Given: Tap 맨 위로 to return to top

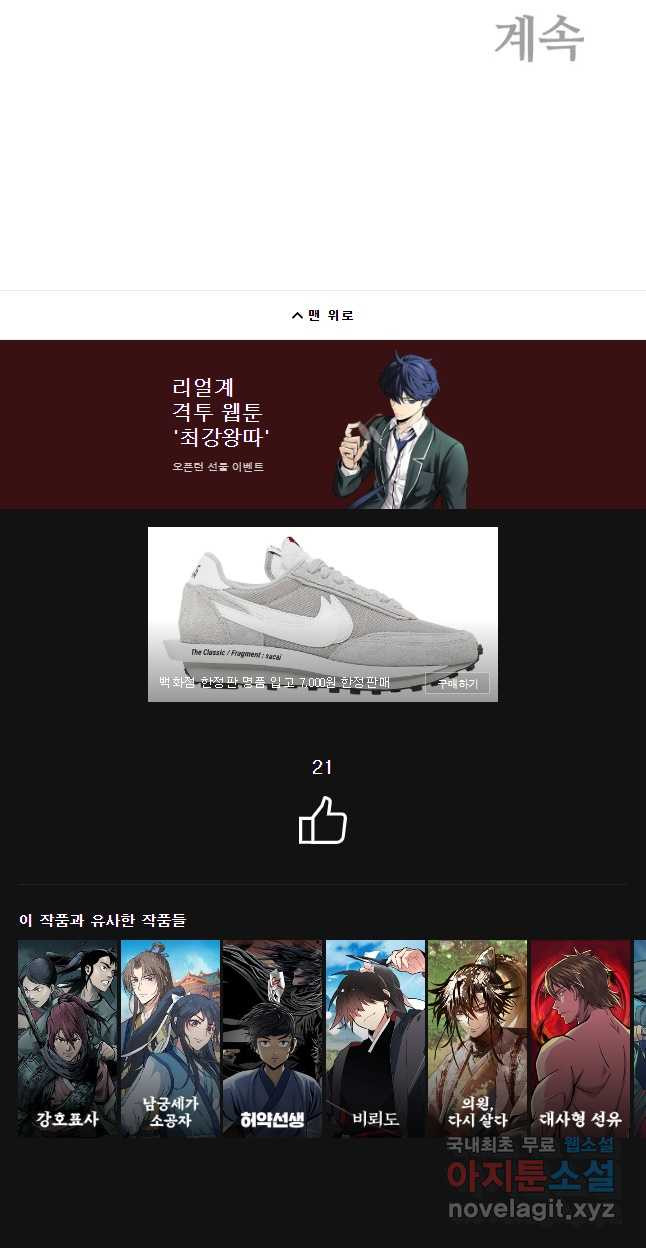Looking at the screenshot, I should tap(322, 315).
